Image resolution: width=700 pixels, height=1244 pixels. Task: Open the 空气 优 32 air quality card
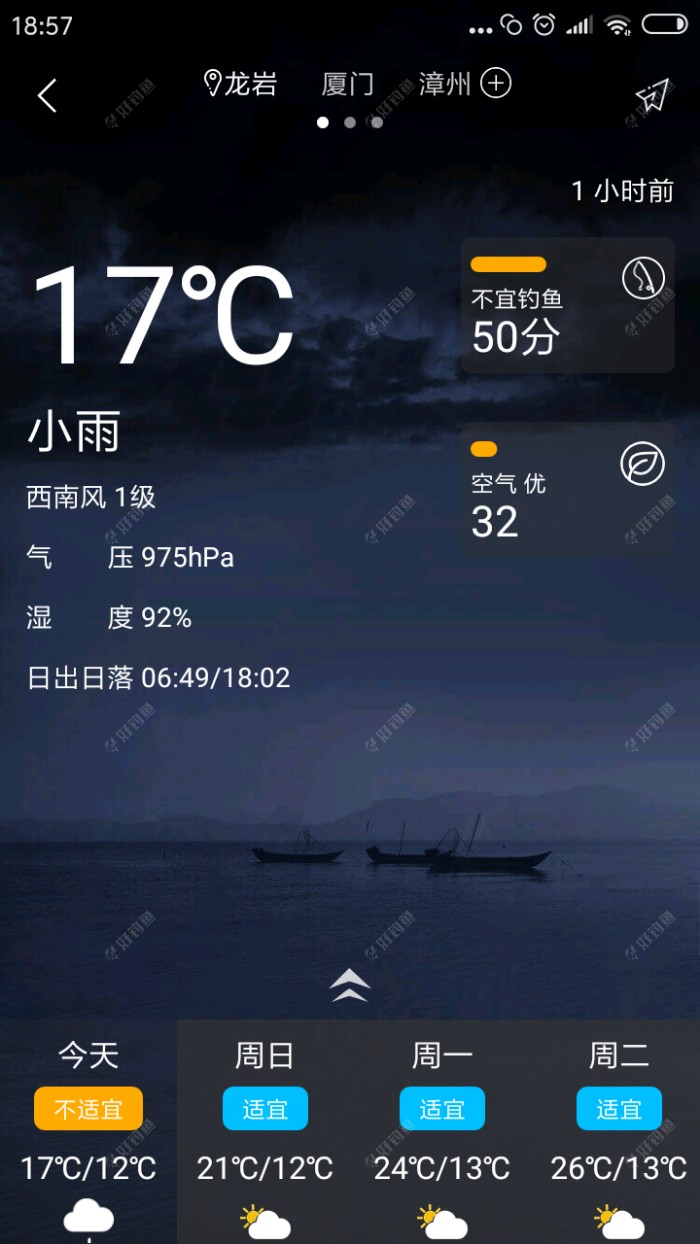[x=567, y=490]
